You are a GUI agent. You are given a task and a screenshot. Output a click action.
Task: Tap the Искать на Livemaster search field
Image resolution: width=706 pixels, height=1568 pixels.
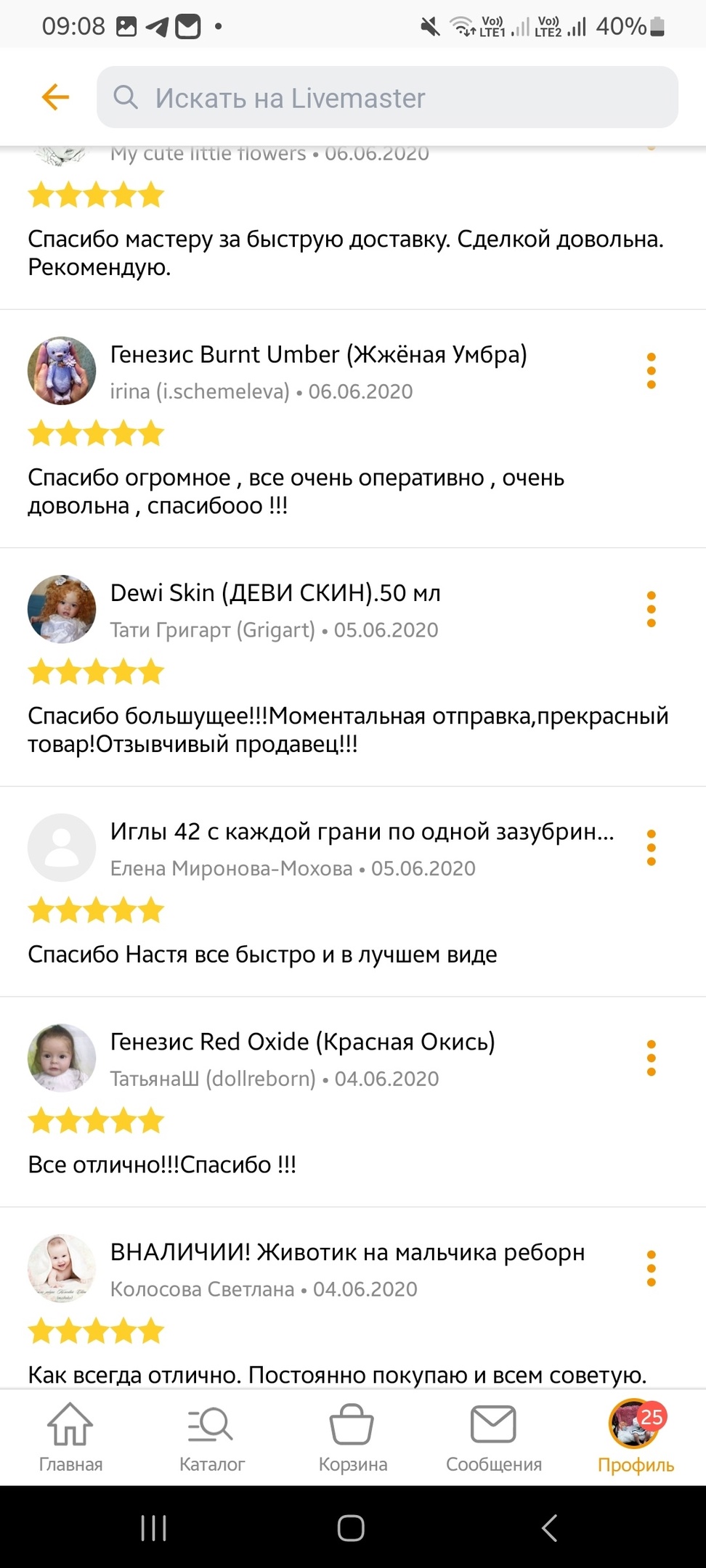pyautogui.click(x=387, y=97)
